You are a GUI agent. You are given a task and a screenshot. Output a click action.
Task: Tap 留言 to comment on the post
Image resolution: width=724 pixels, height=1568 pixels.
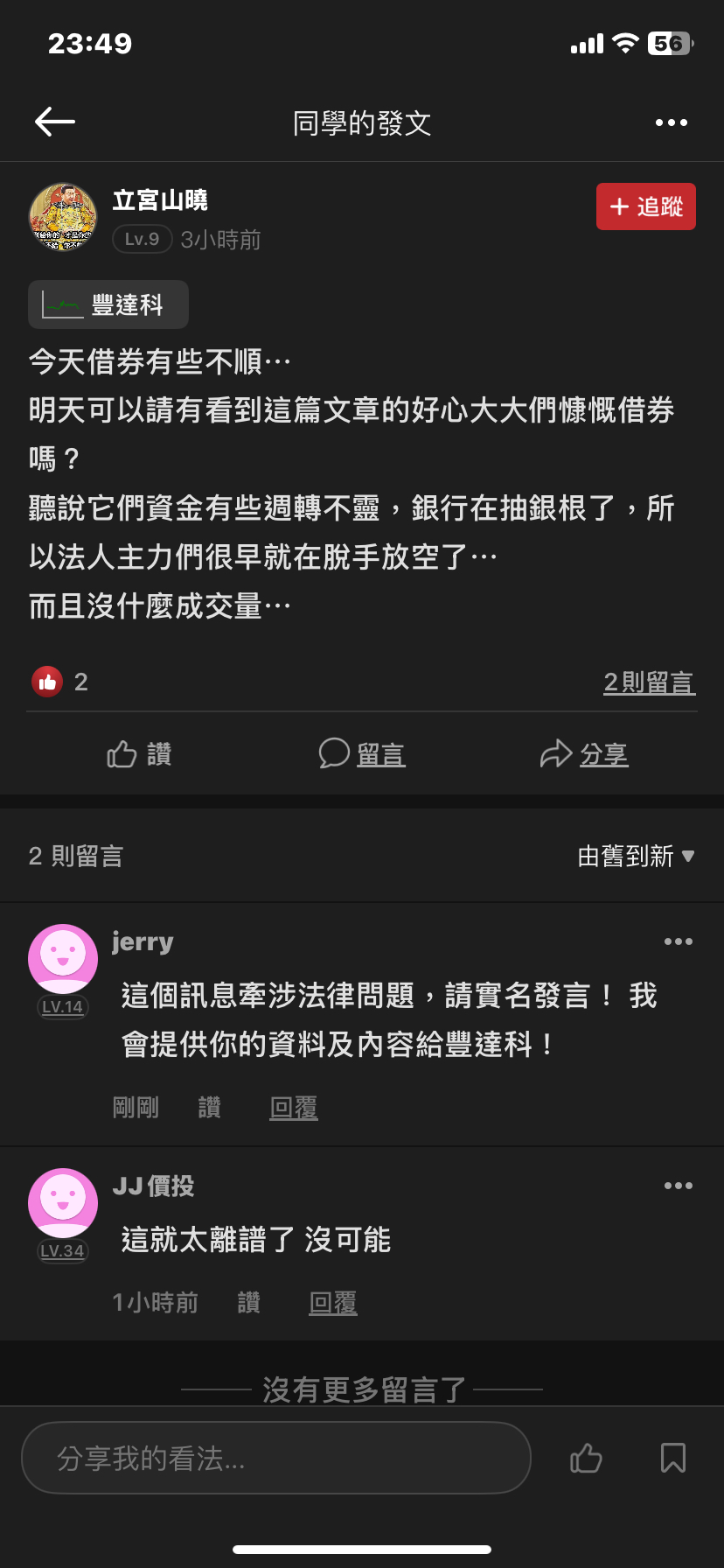(362, 754)
